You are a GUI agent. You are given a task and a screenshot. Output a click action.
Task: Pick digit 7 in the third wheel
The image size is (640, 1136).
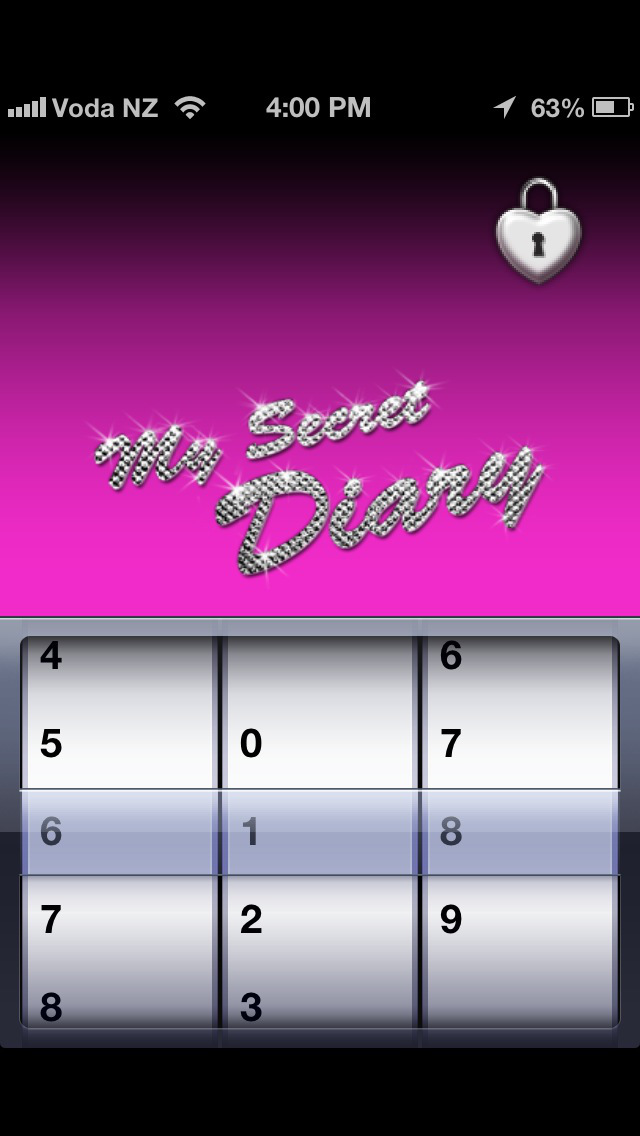click(451, 744)
